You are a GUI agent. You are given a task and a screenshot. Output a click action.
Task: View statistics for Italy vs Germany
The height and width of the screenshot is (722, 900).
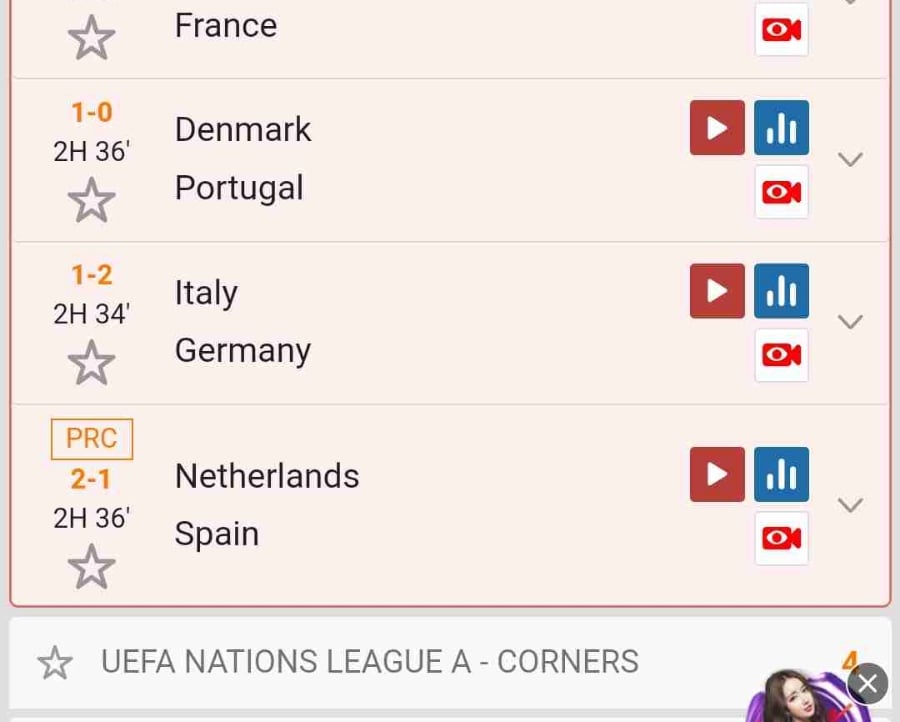coord(781,291)
